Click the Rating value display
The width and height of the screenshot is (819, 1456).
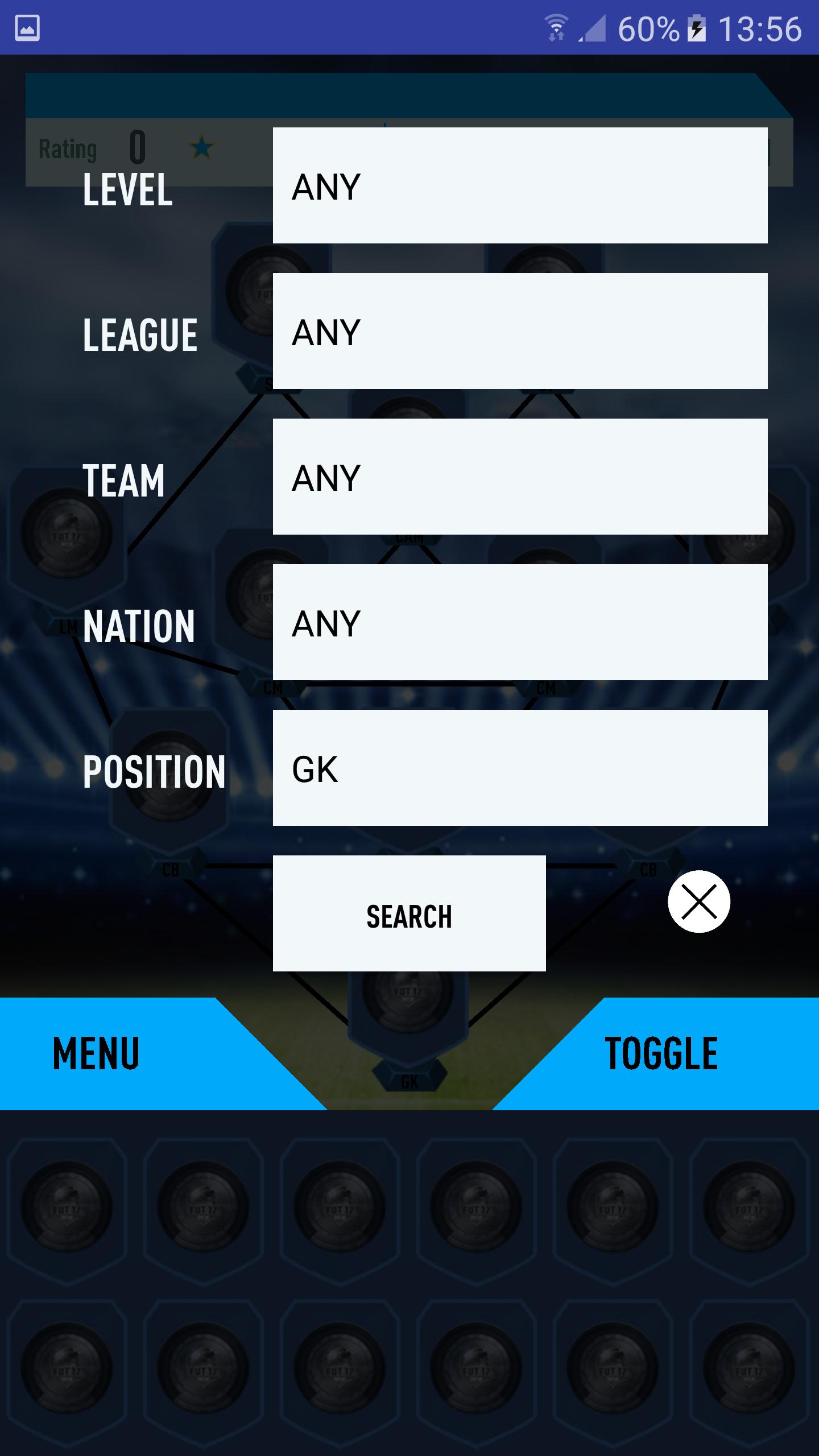pyautogui.click(x=136, y=148)
